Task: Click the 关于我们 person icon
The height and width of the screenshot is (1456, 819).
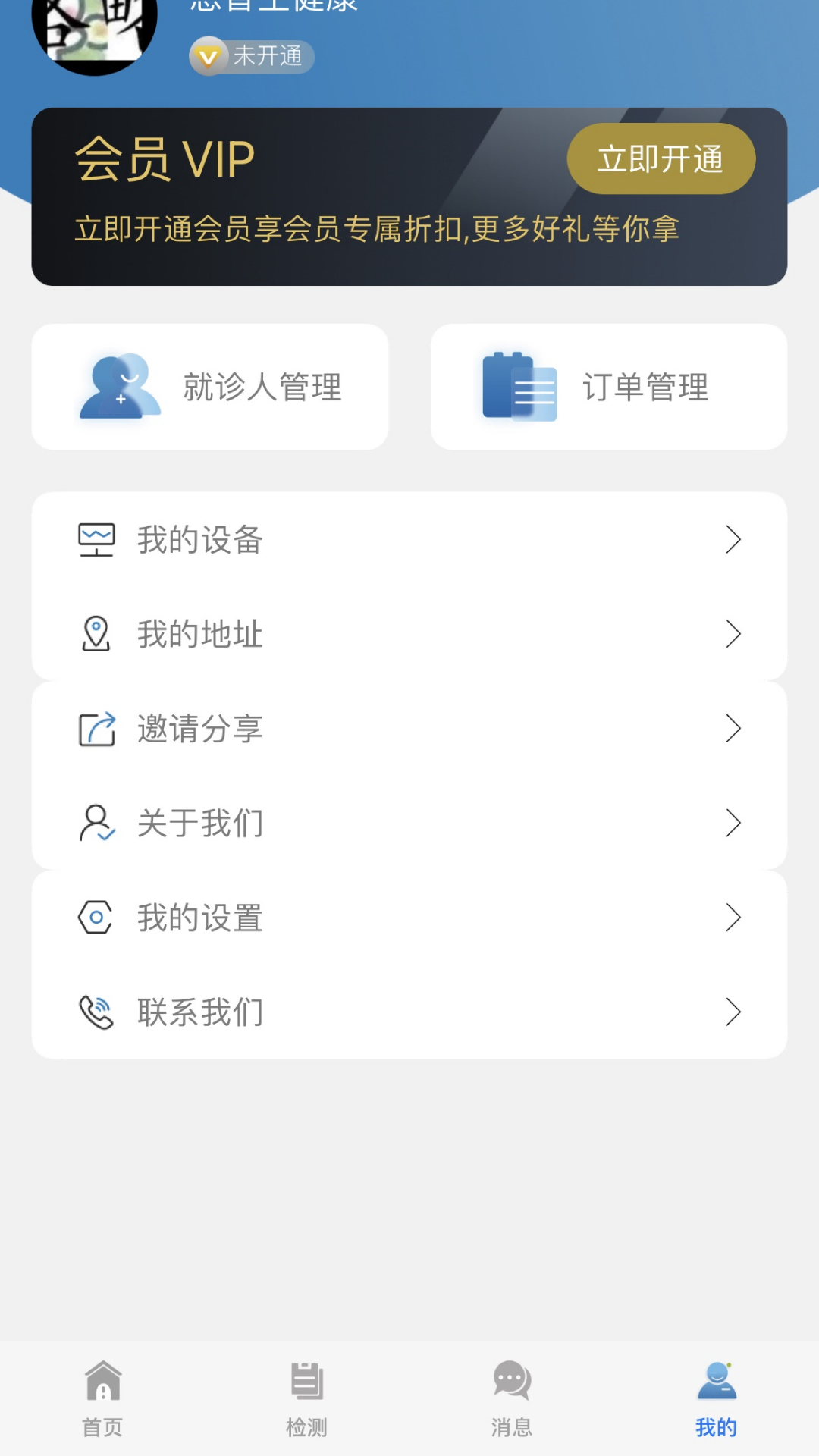Action: coord(96,823)
